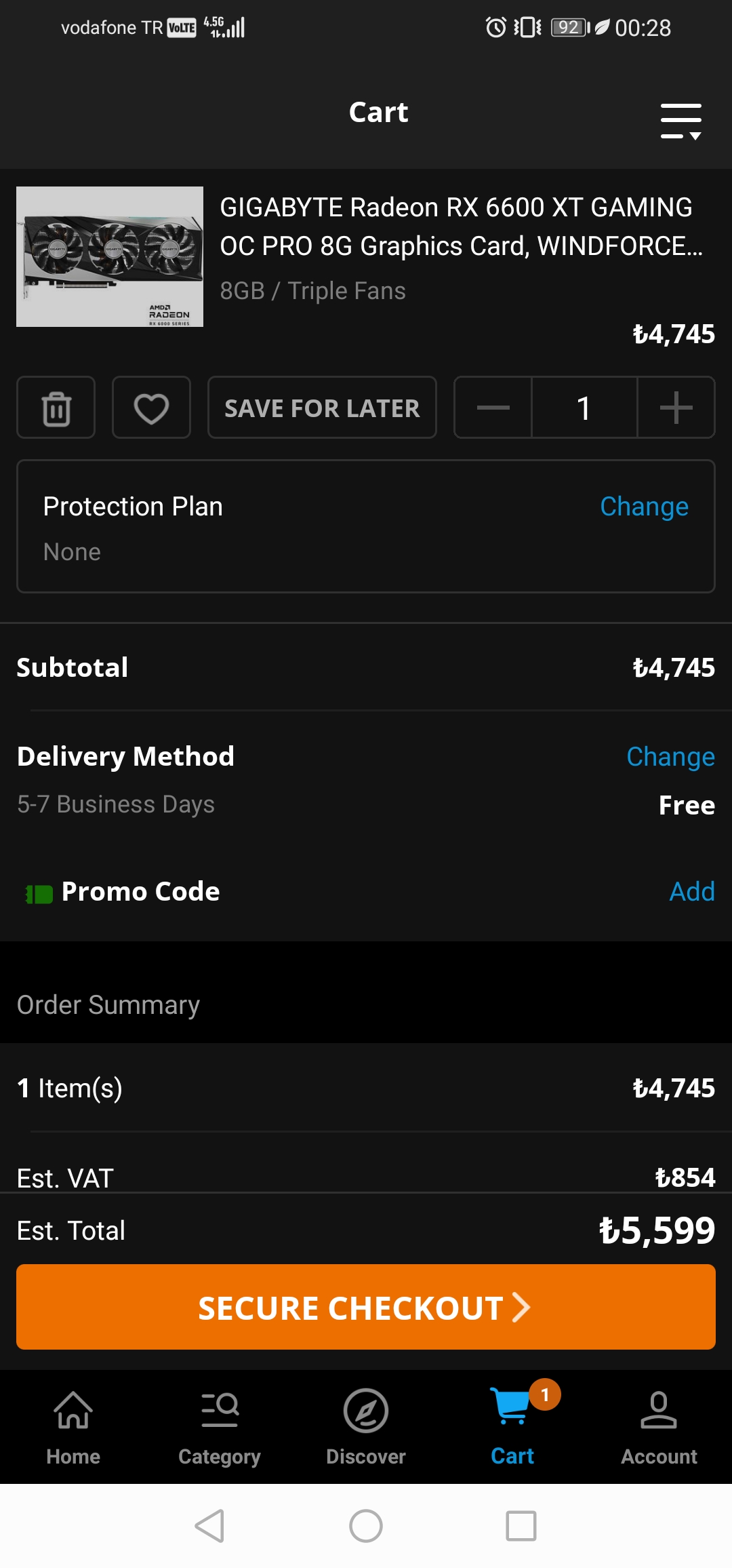Open the GIGABYTE Radeon RX 6600 XT product image
Image resolution: width=732 pixels, height=1568 pixels.
coord(110,256)
